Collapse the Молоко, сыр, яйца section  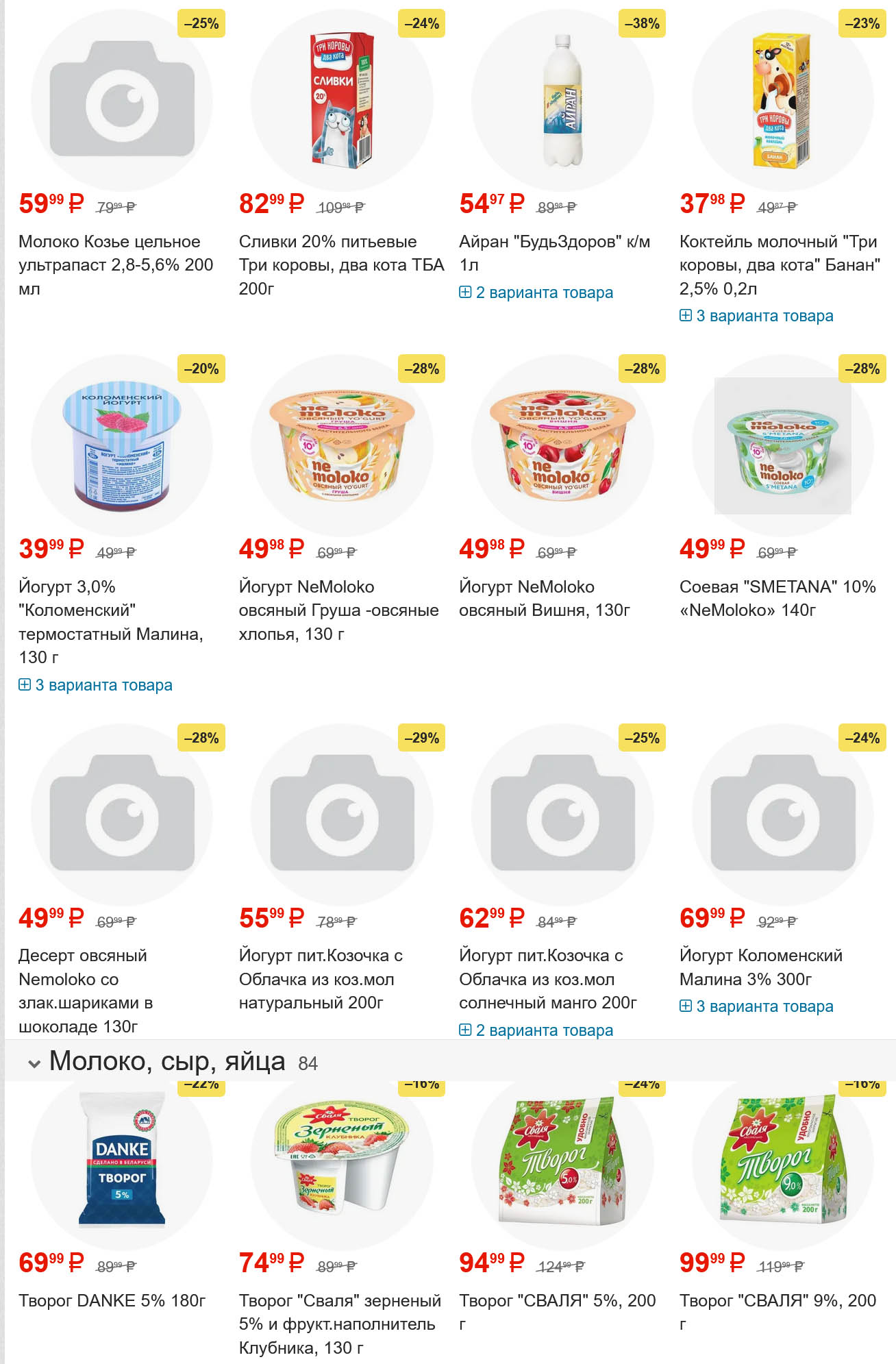tap(34, 1063)
